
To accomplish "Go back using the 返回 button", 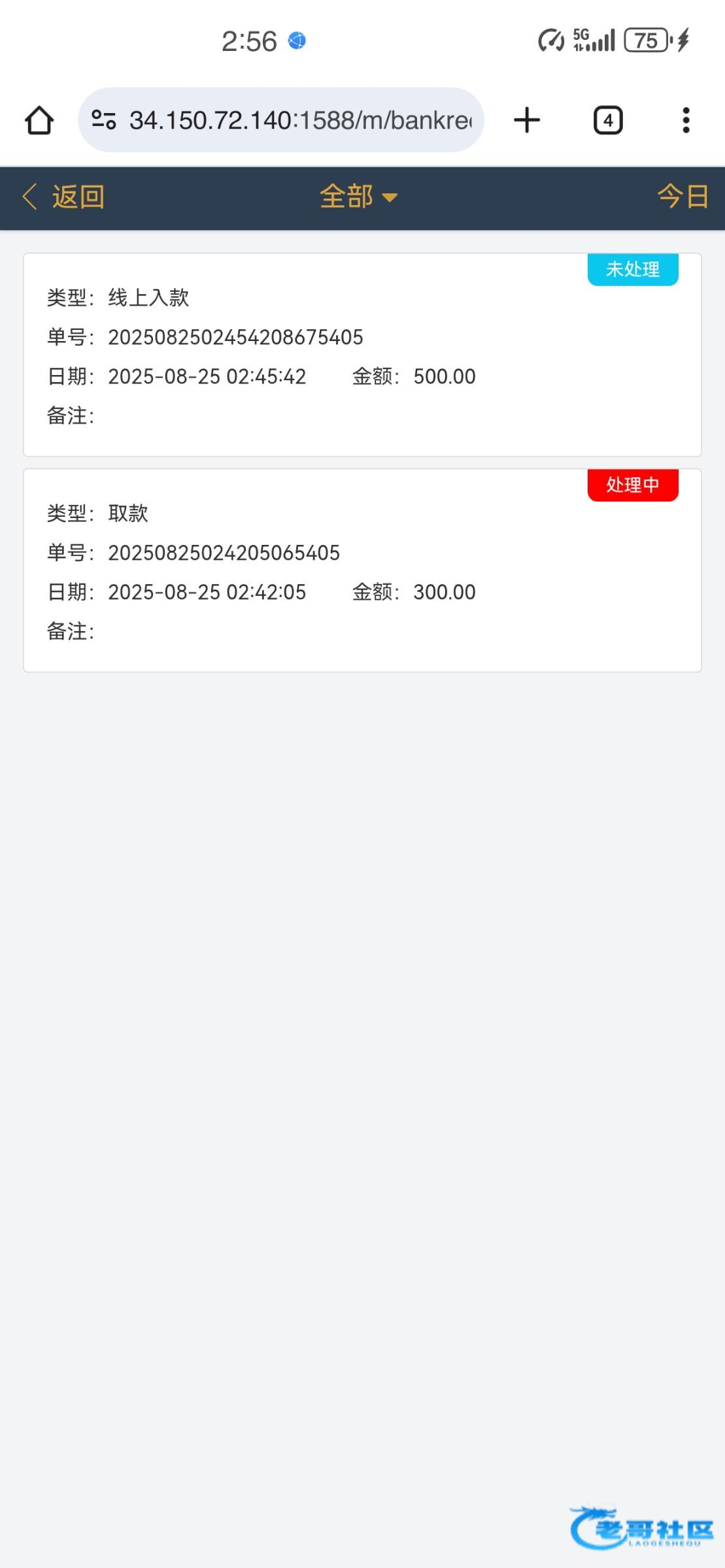I will (x=63, y=197).
